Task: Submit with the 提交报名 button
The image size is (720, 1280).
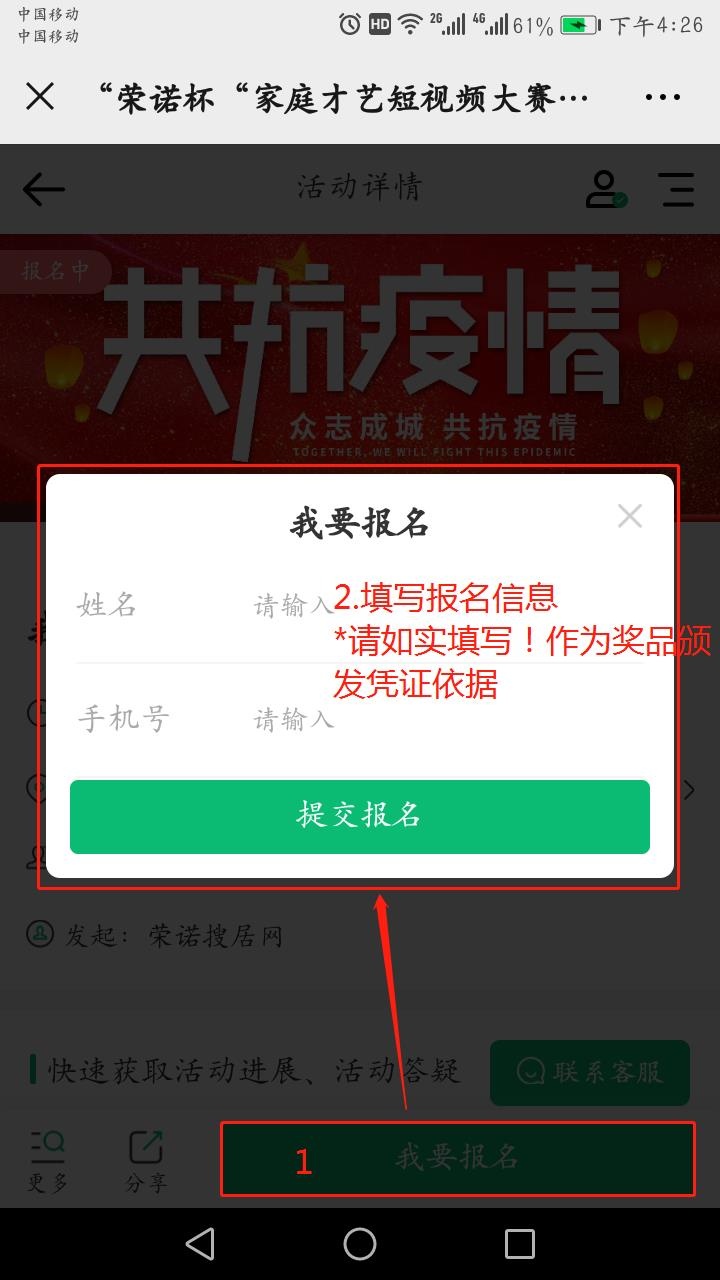Action: click(x=360, y=816)
